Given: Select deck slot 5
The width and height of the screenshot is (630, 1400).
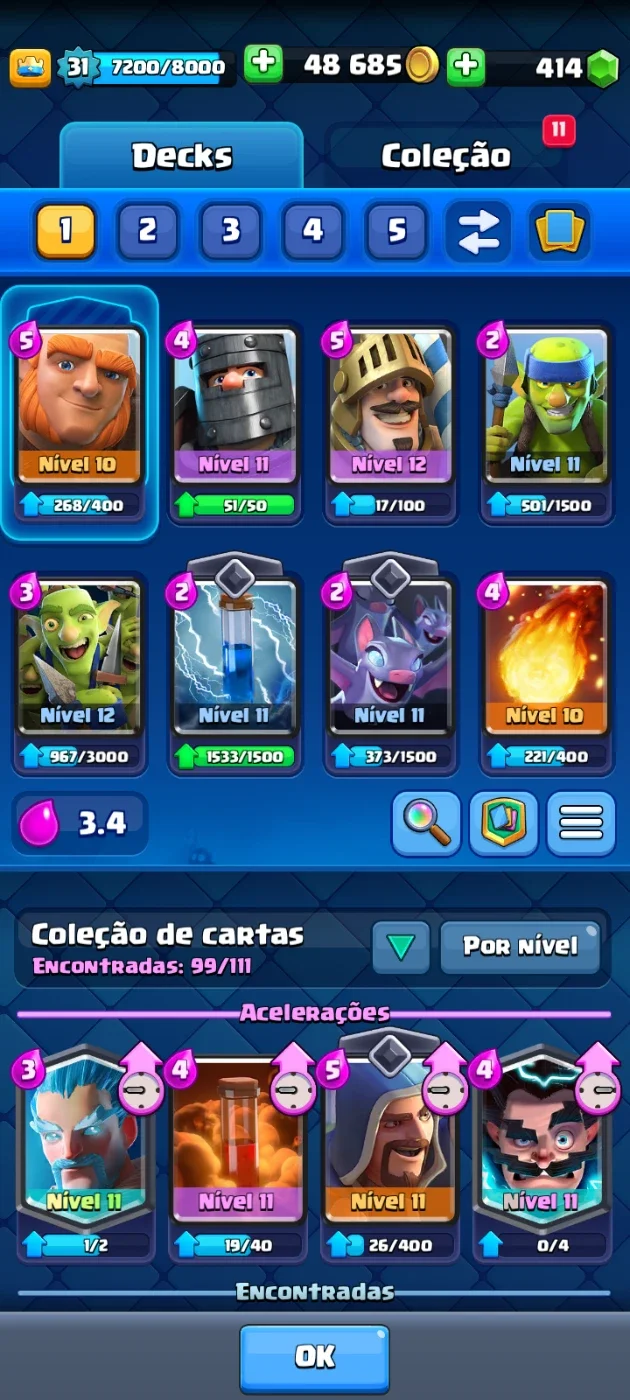Looking at the screenshot, I should 397,231.
